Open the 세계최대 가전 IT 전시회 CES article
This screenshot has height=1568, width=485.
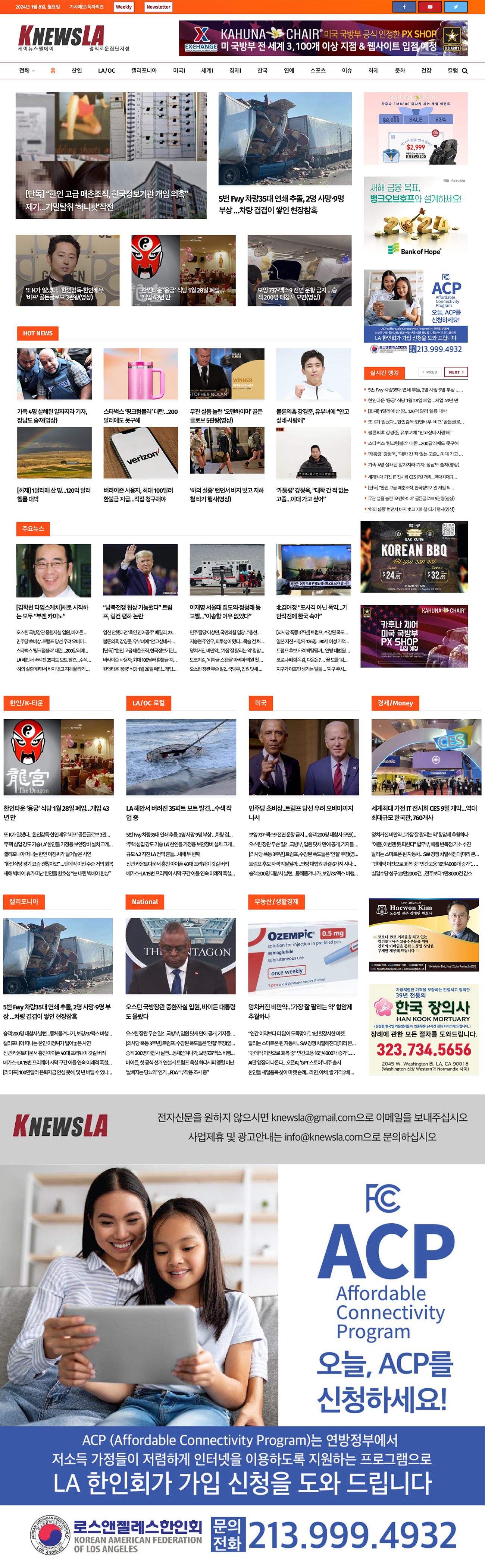(x=424, y=812)
